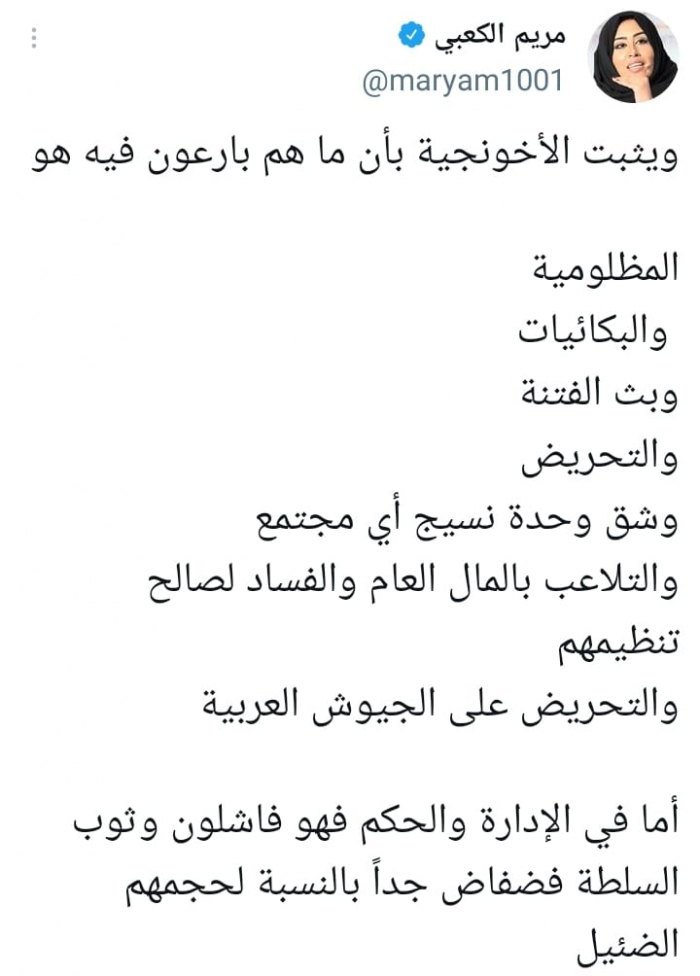Viewport: 700px width, 976px height.
Task: Open the @maryam1001 profile handle
Action: (462, 82)
